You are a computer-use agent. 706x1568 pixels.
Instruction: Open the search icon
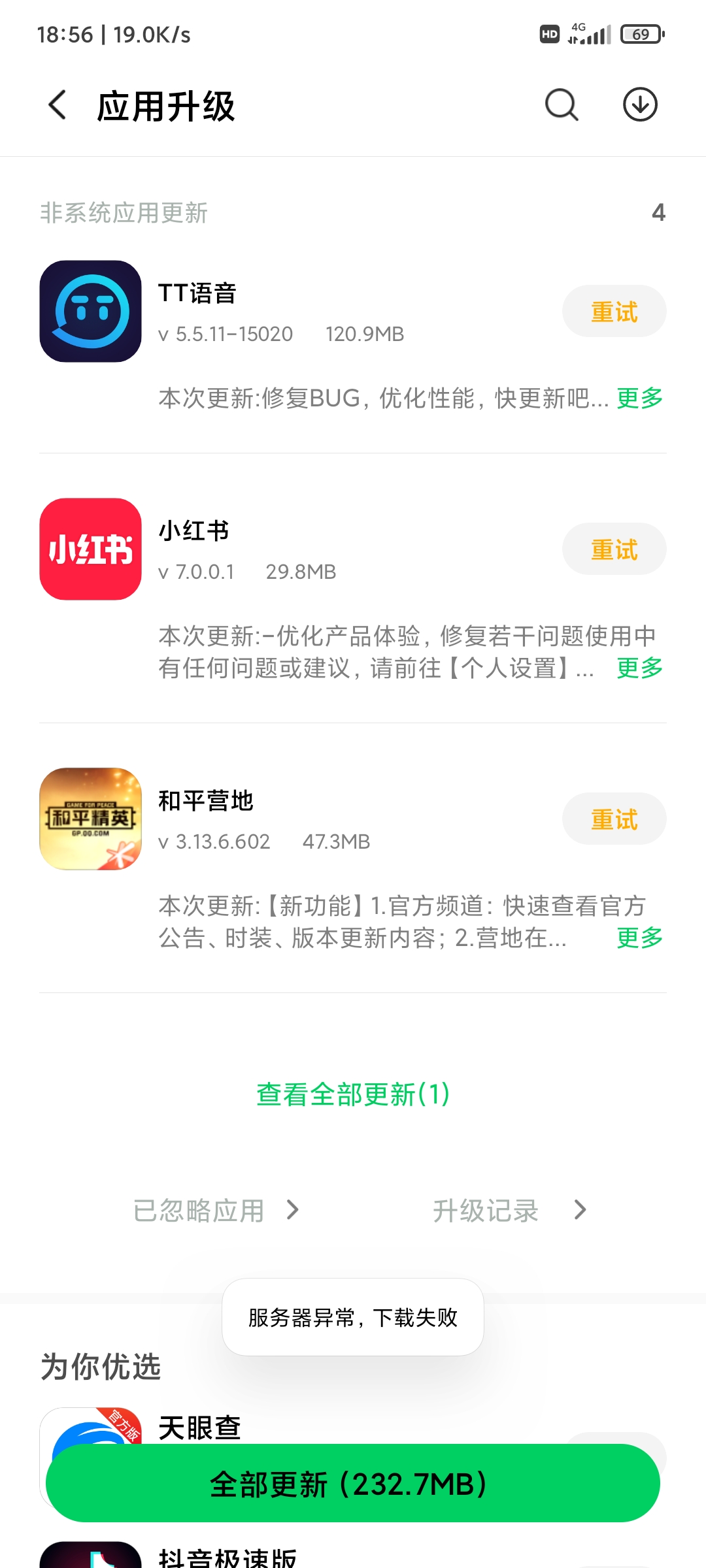point(562,105)
